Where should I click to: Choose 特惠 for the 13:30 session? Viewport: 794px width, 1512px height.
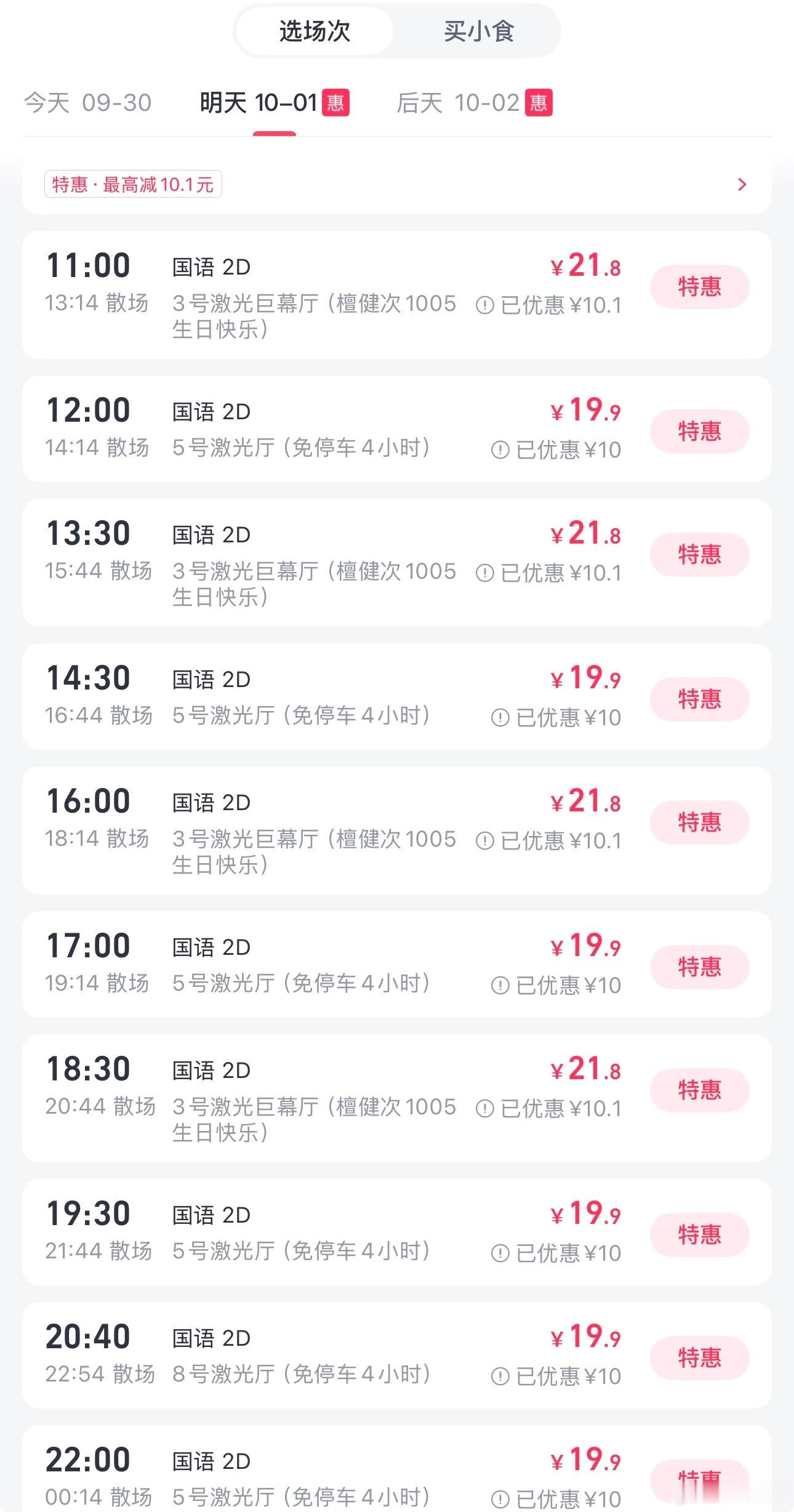699,555
